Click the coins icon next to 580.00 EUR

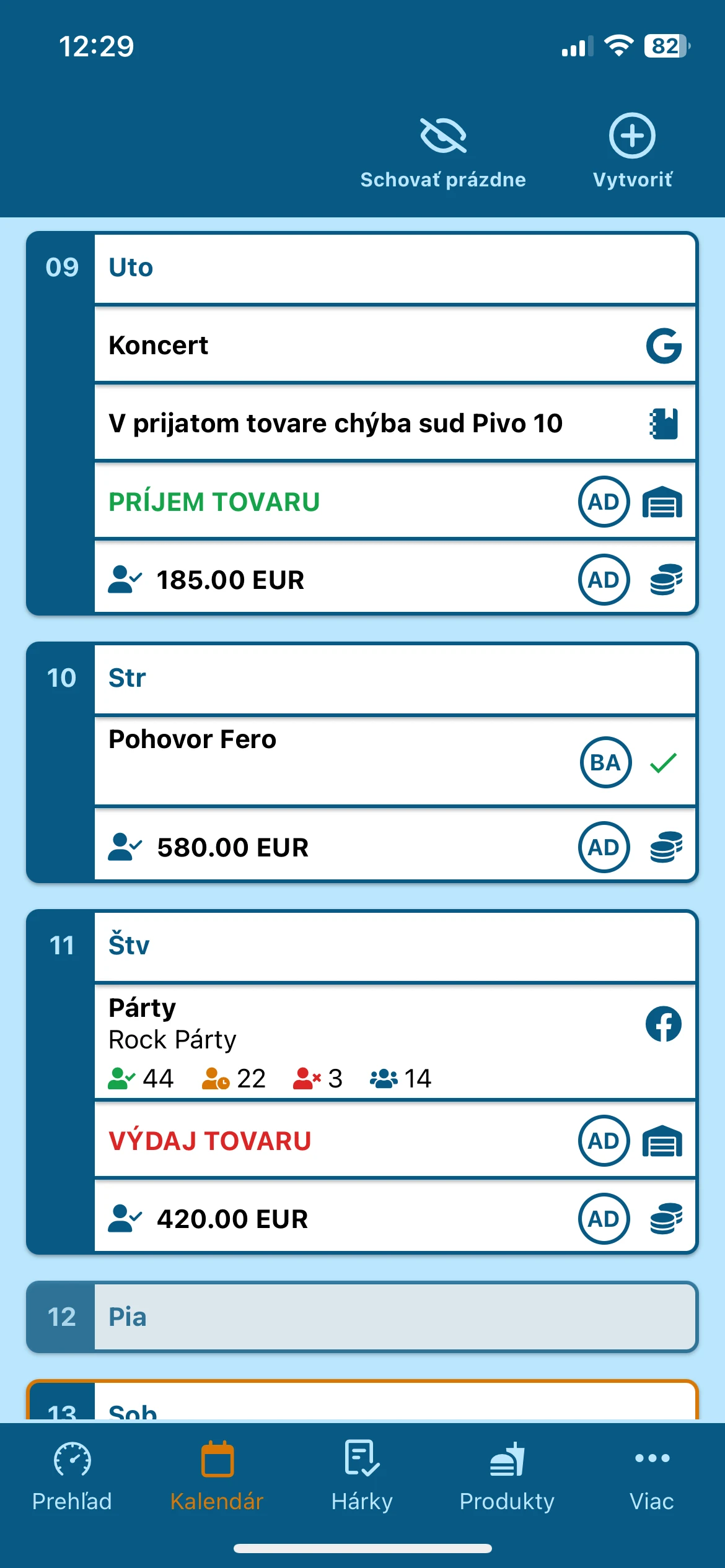click(x=666, y=847)
